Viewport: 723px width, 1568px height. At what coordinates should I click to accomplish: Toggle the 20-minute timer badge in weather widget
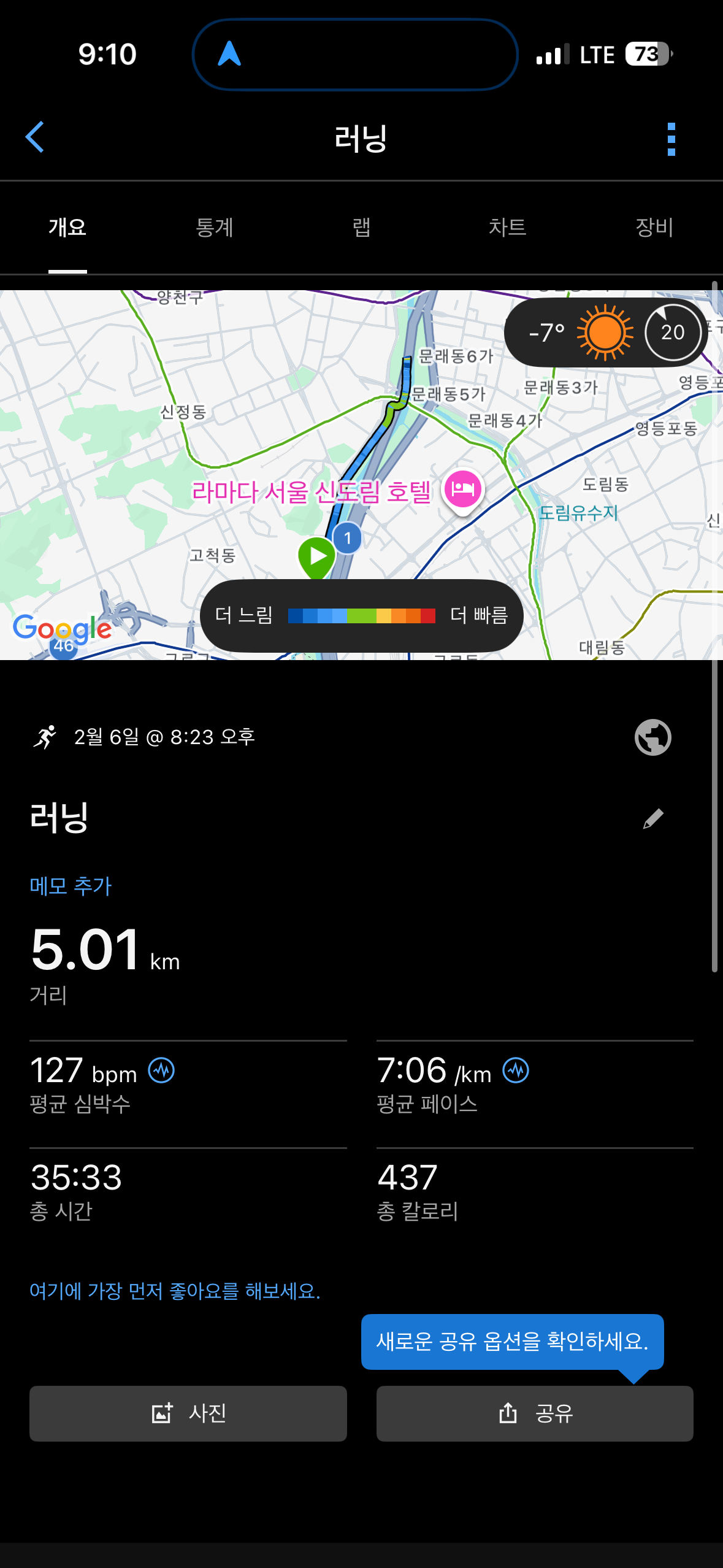point(673,332)
